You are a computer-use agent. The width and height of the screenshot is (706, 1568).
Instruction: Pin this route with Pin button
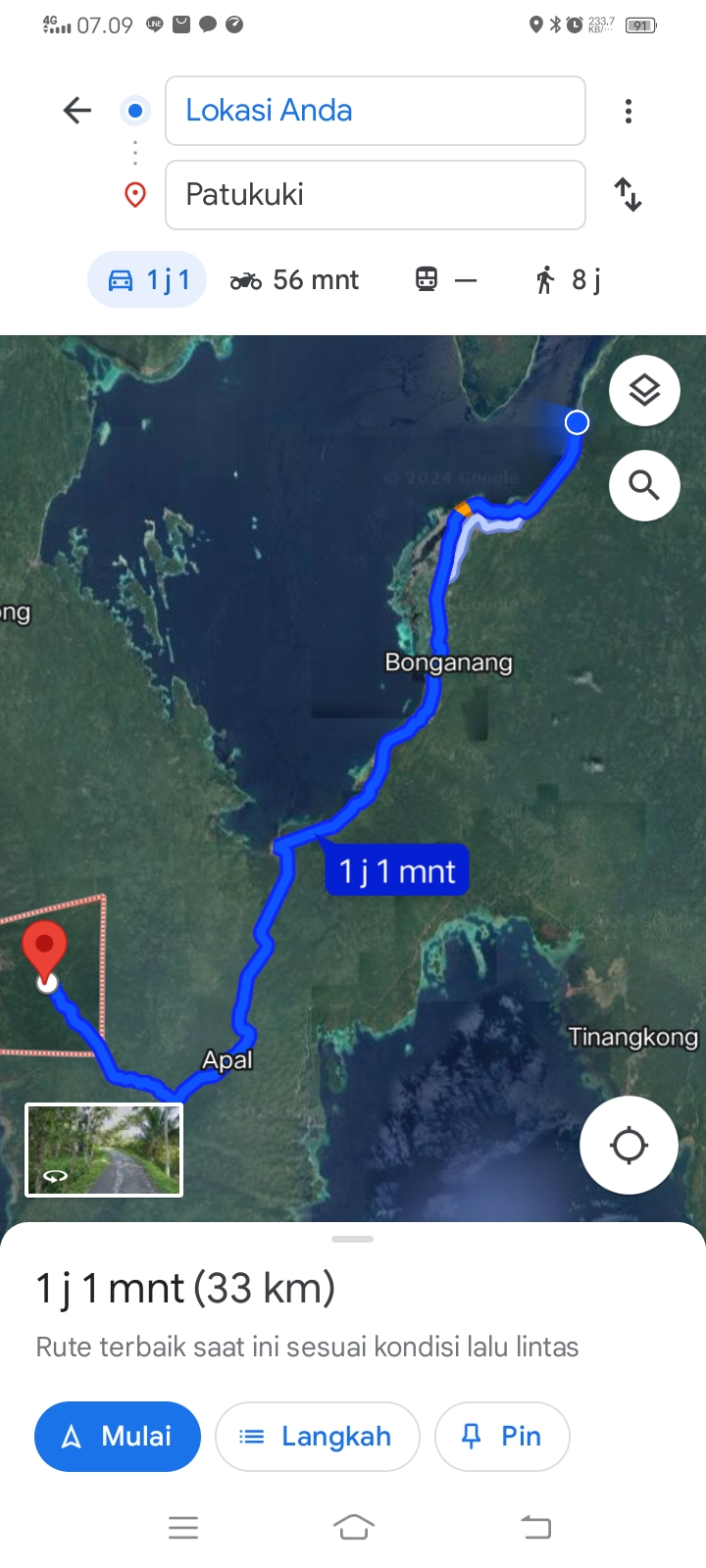pos(502,1437)
